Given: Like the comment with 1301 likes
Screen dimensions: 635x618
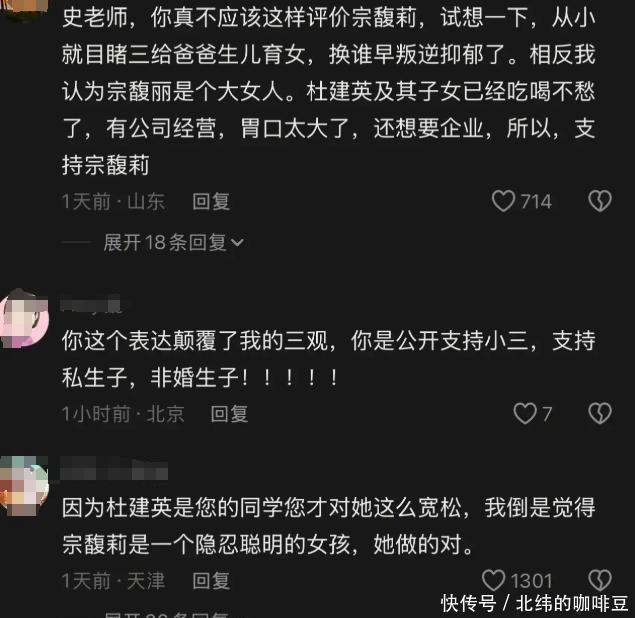Looking at the screenshot, I should tap(493, 580).
